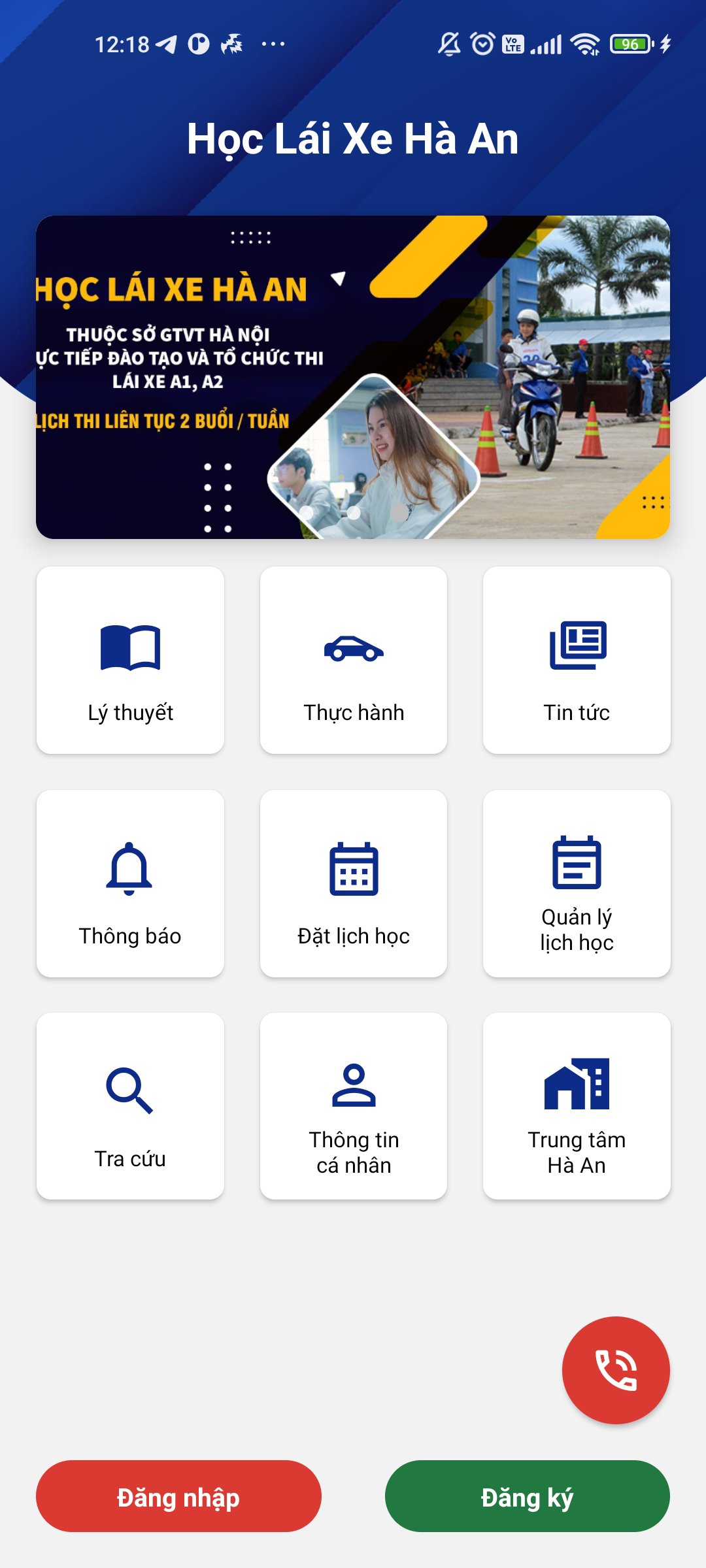Screen dimensions: 706x1568
Task: Open the Học Lái Xe Hà An banner
Action: point(353,377)
